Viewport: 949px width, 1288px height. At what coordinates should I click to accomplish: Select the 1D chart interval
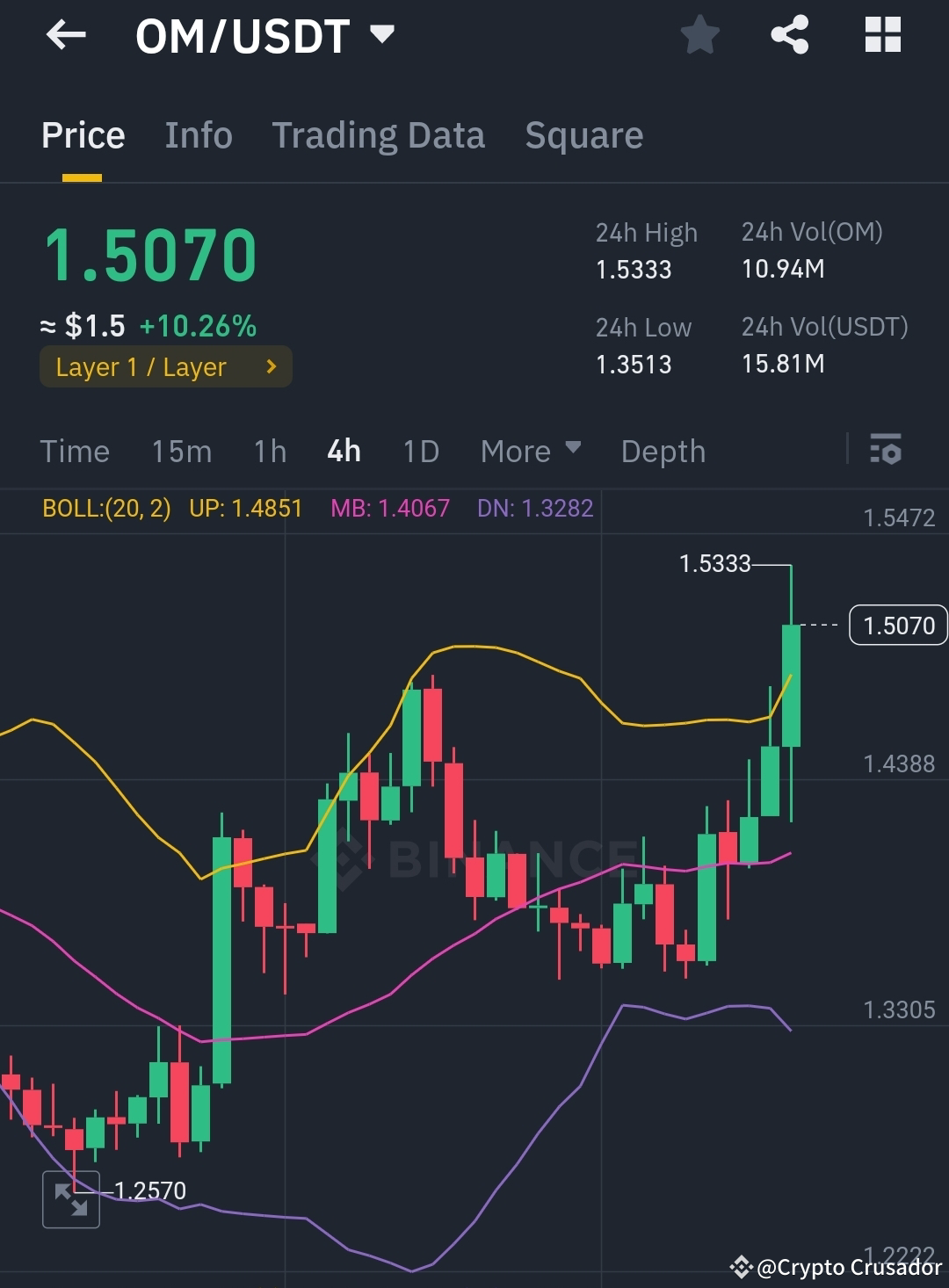pos(421,451)
